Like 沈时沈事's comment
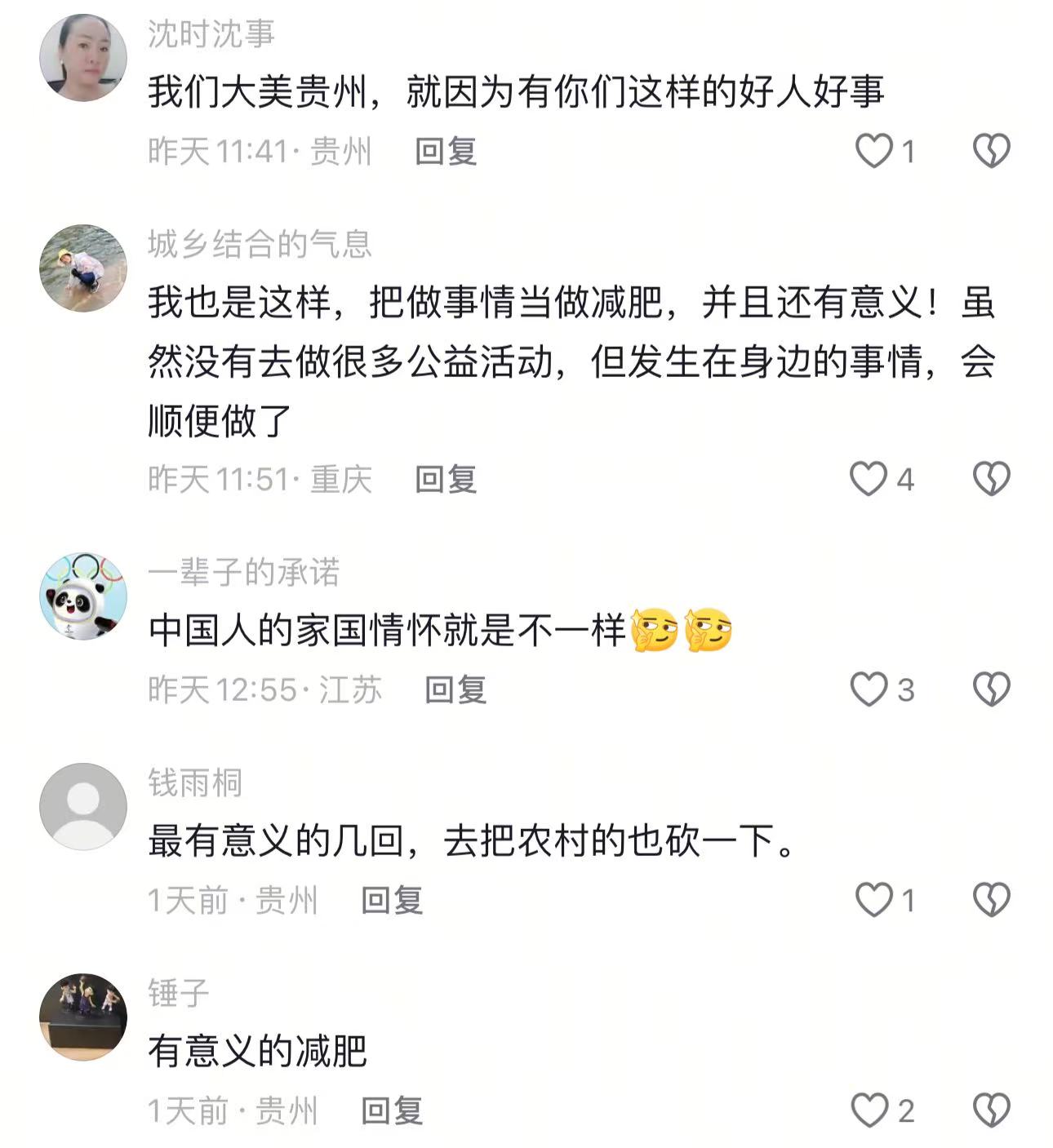The width and height of the screenshot is (1053, 1148). pyautogui.click(x=873, y=152)
